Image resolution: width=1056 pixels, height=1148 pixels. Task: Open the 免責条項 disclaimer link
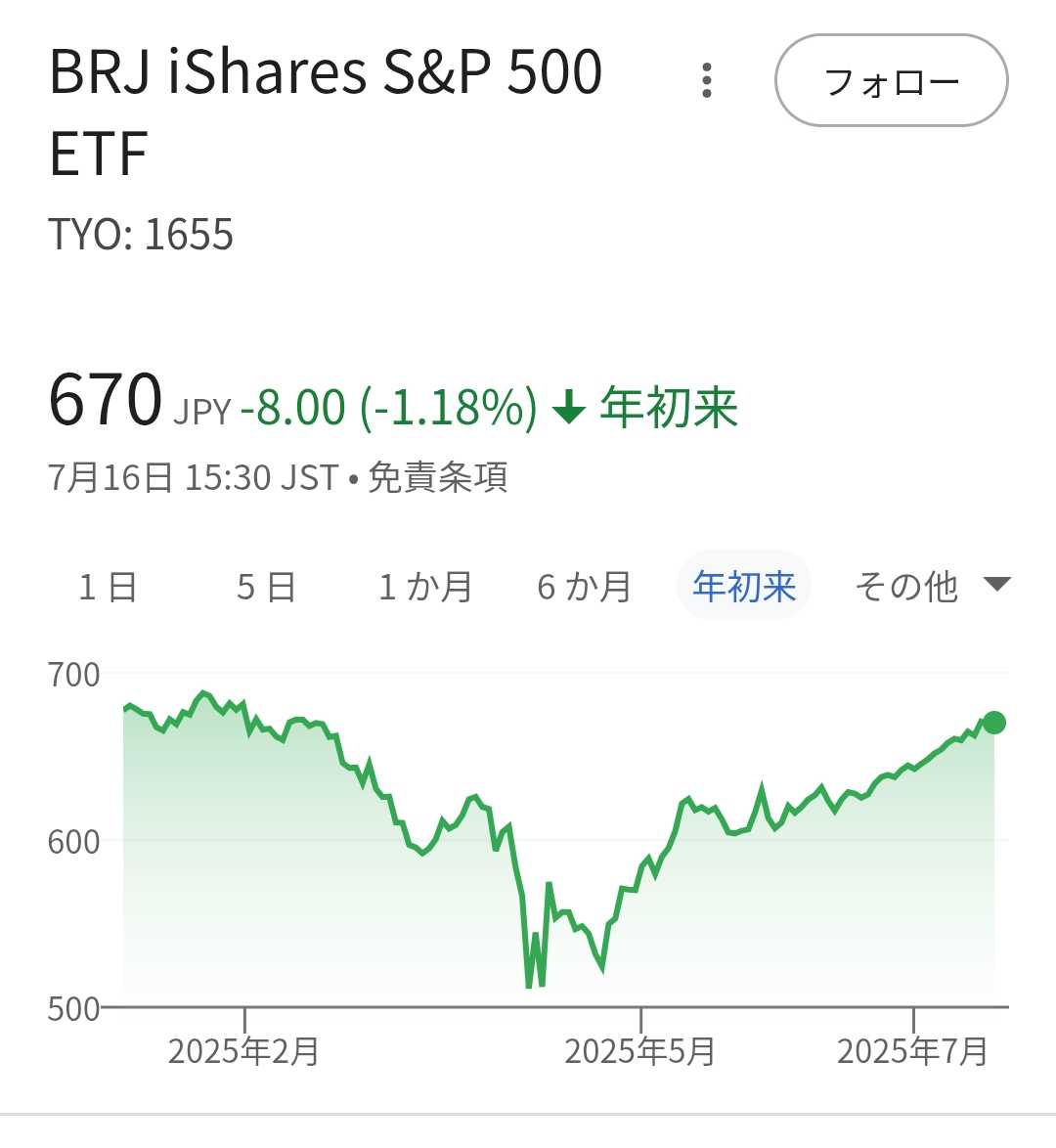click(x=437, y=478)
